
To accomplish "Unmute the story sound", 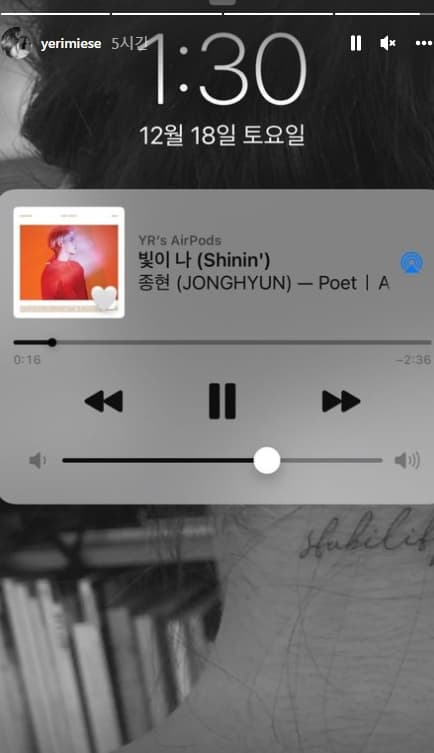I will [388, 43].
